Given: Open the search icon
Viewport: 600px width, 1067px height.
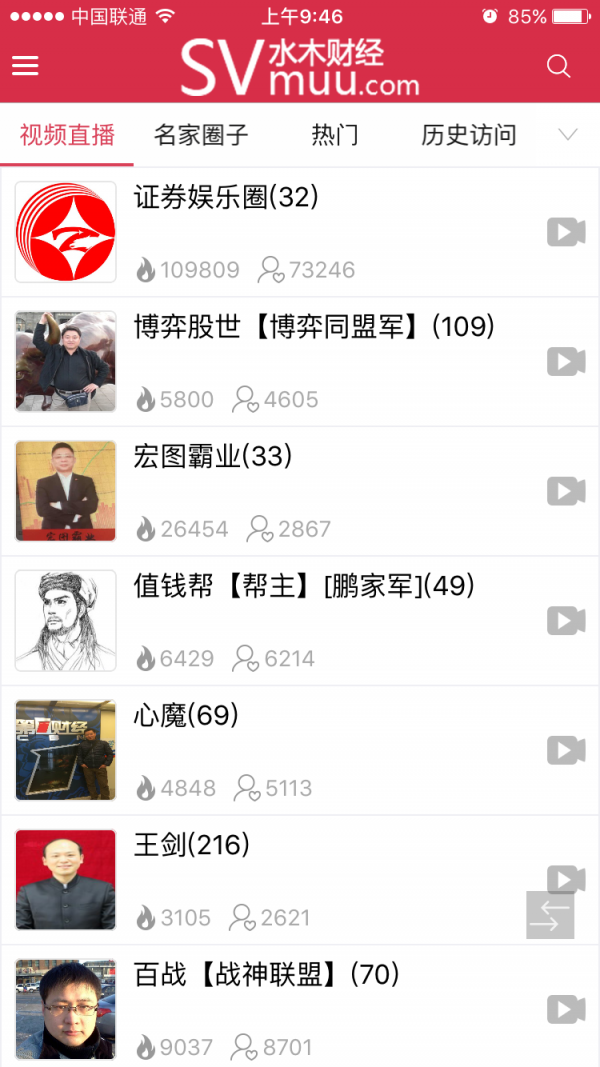Looking at the screenshot, I should (558, 66).
